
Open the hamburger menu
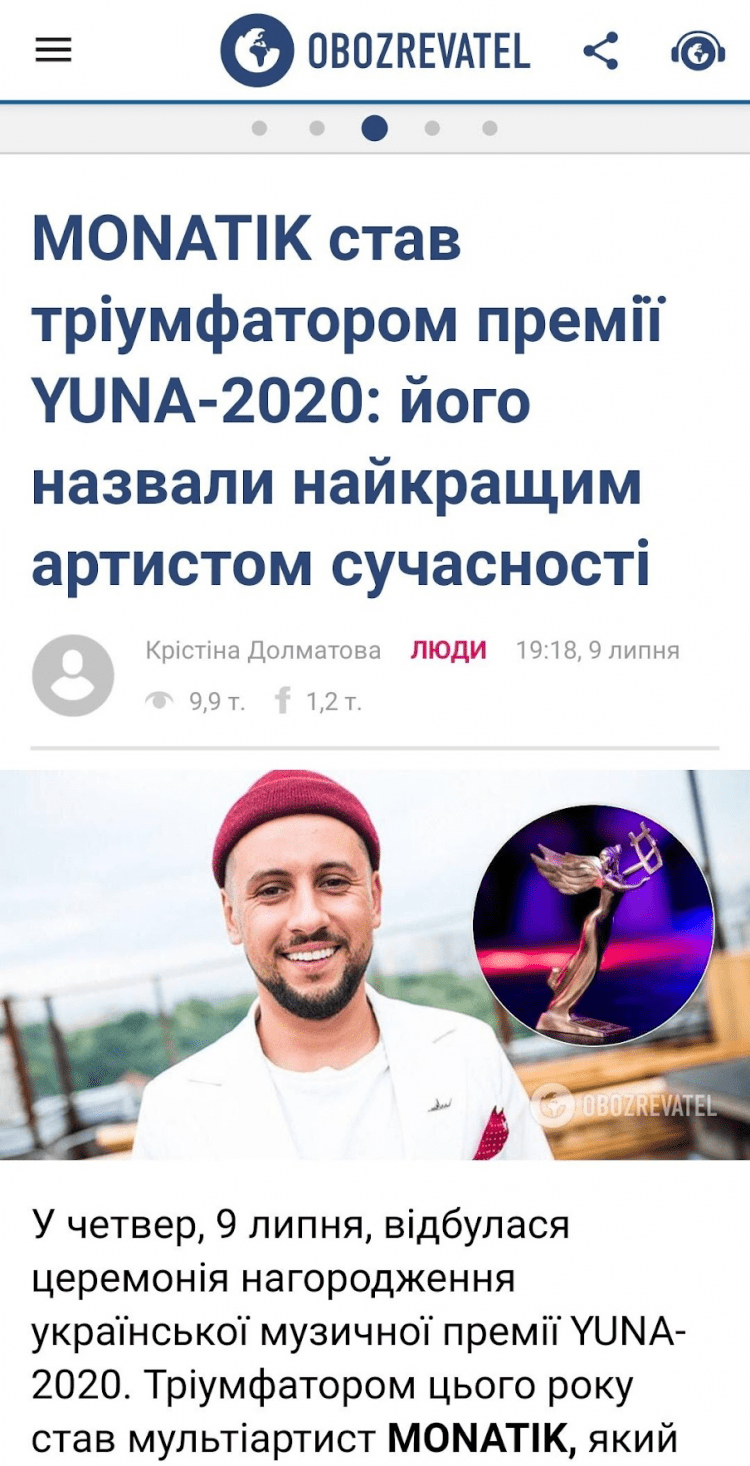coord(53,51)
